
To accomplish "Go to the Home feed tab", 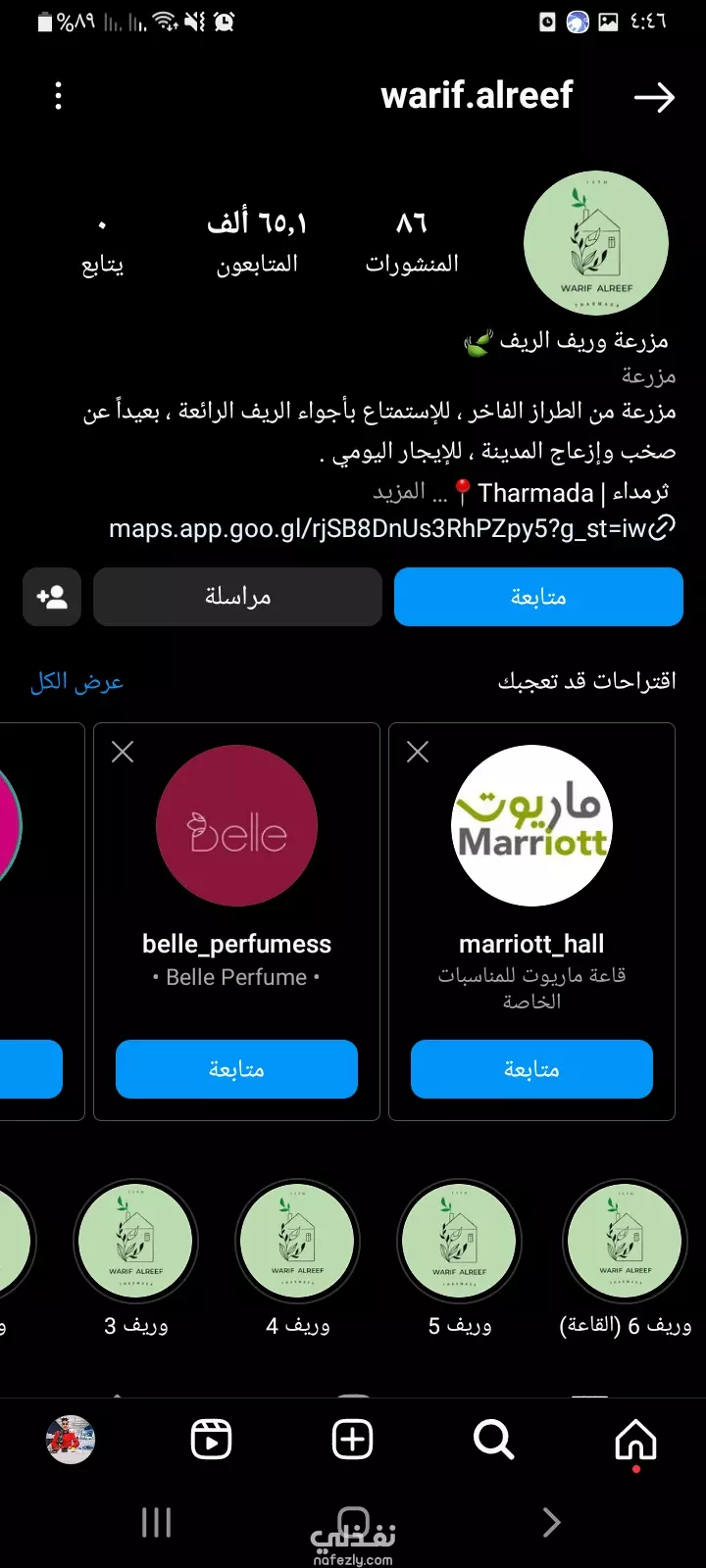I will pyautogui.click(x=635, y=1440).
